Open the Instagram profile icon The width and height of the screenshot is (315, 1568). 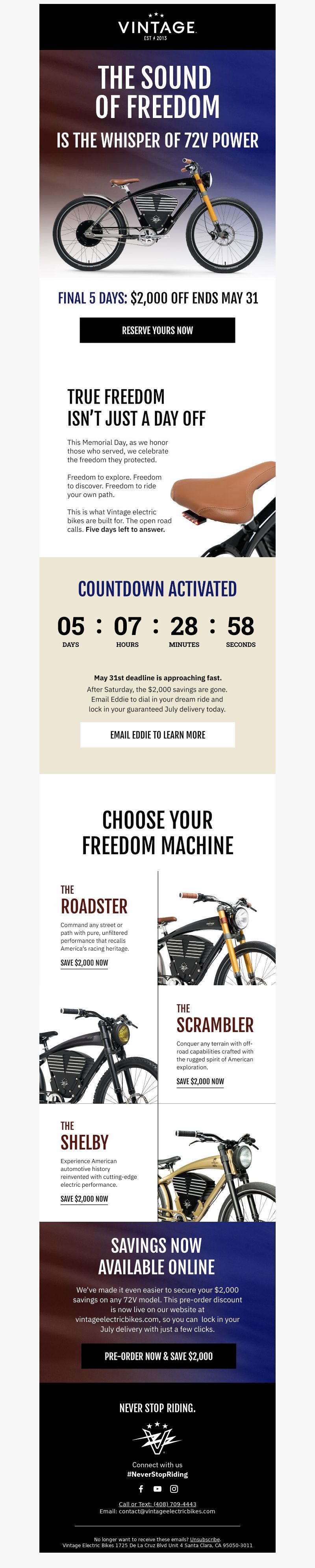[174, 1489]
